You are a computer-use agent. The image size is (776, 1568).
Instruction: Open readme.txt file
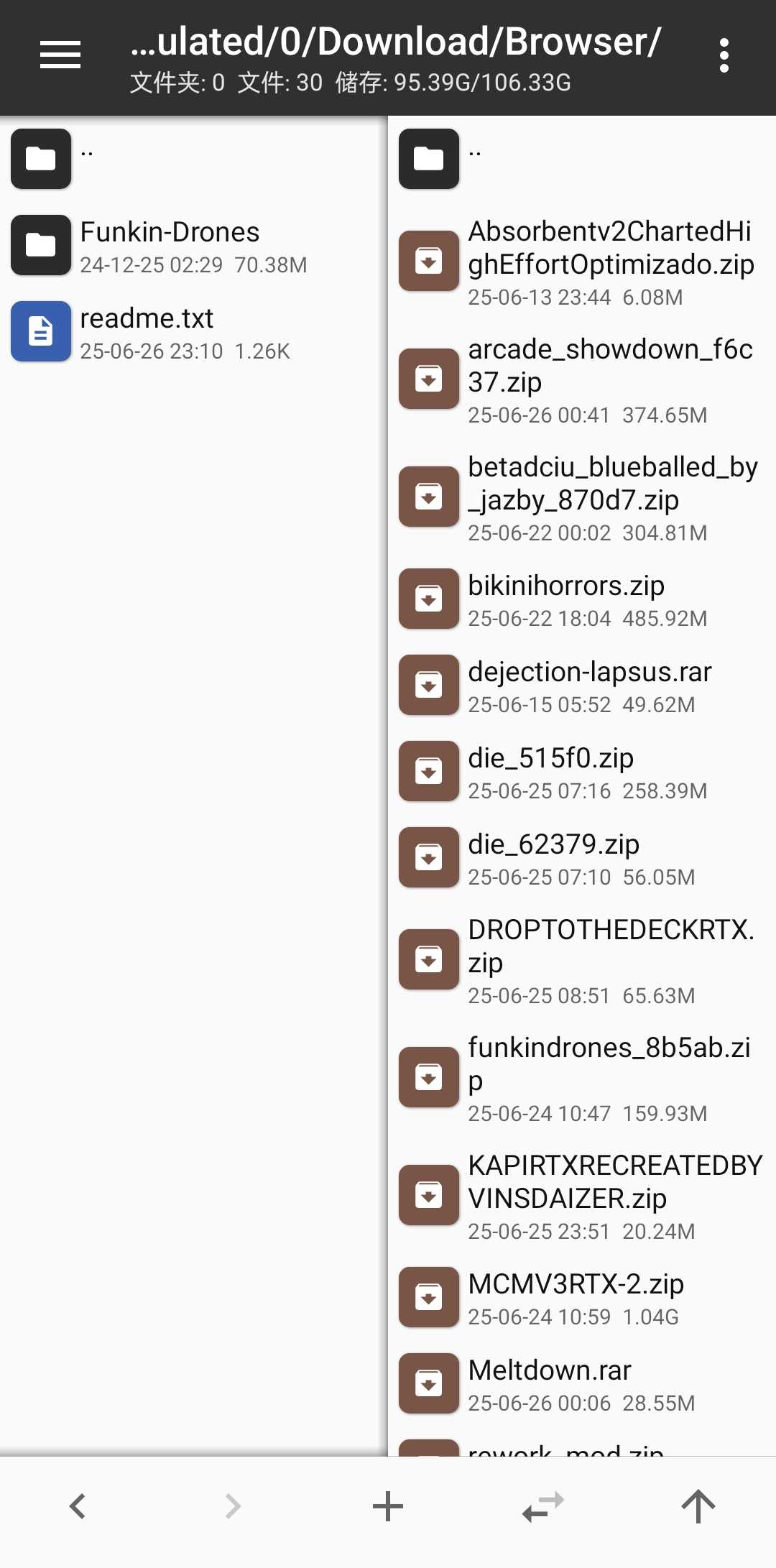pos(194,332)
